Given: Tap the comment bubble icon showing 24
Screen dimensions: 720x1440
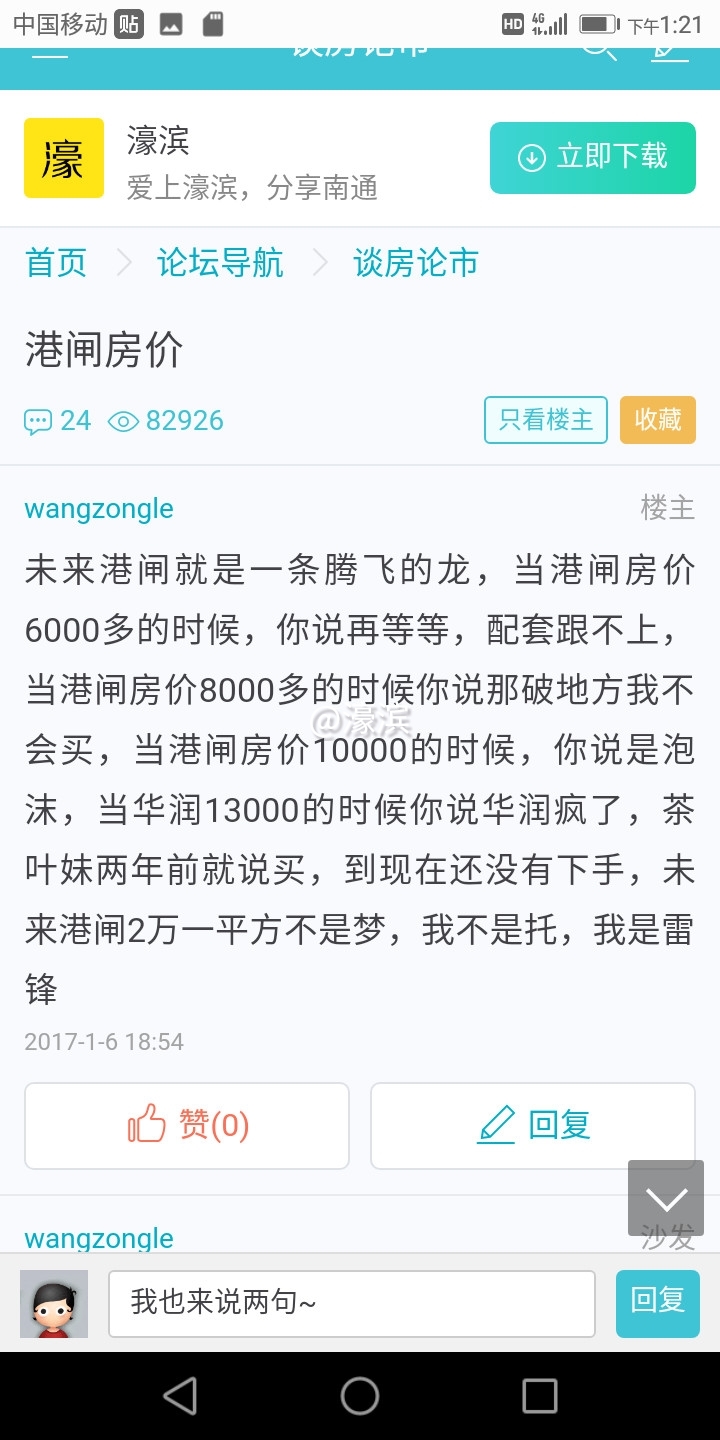Looking at the screenshot, I should pyautogui.click(x=40, y=420).
